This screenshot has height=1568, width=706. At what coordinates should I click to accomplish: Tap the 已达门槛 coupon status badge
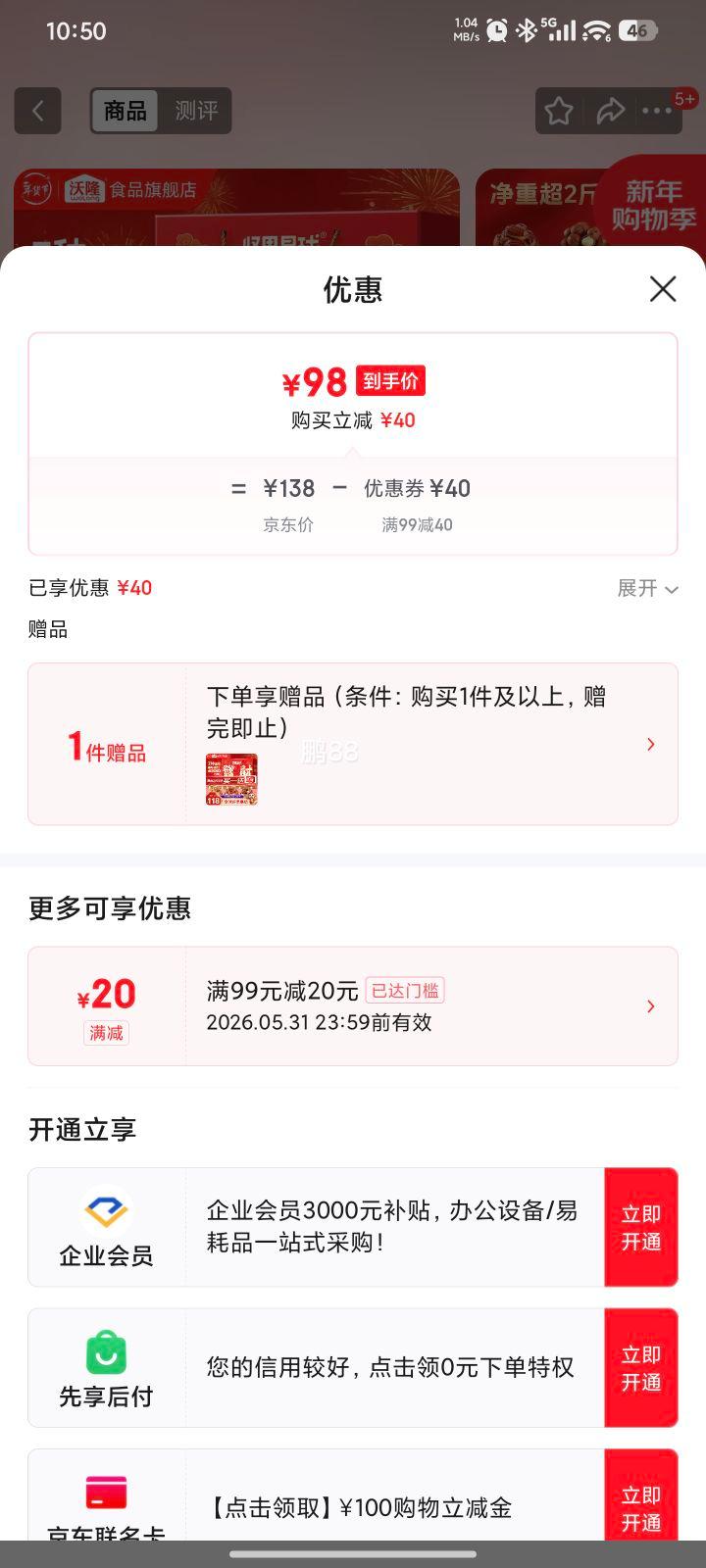pos(404,991)
